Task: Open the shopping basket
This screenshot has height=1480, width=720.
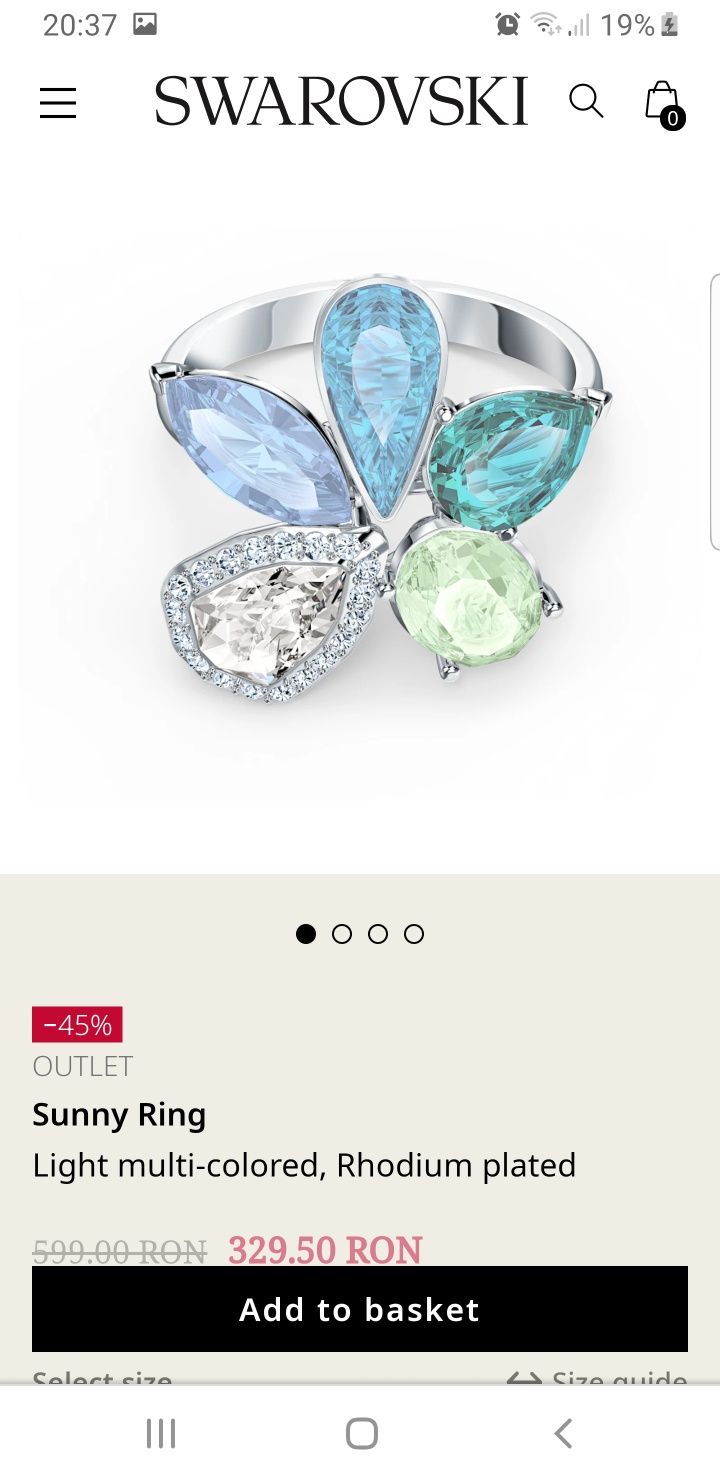Action: 663,103
